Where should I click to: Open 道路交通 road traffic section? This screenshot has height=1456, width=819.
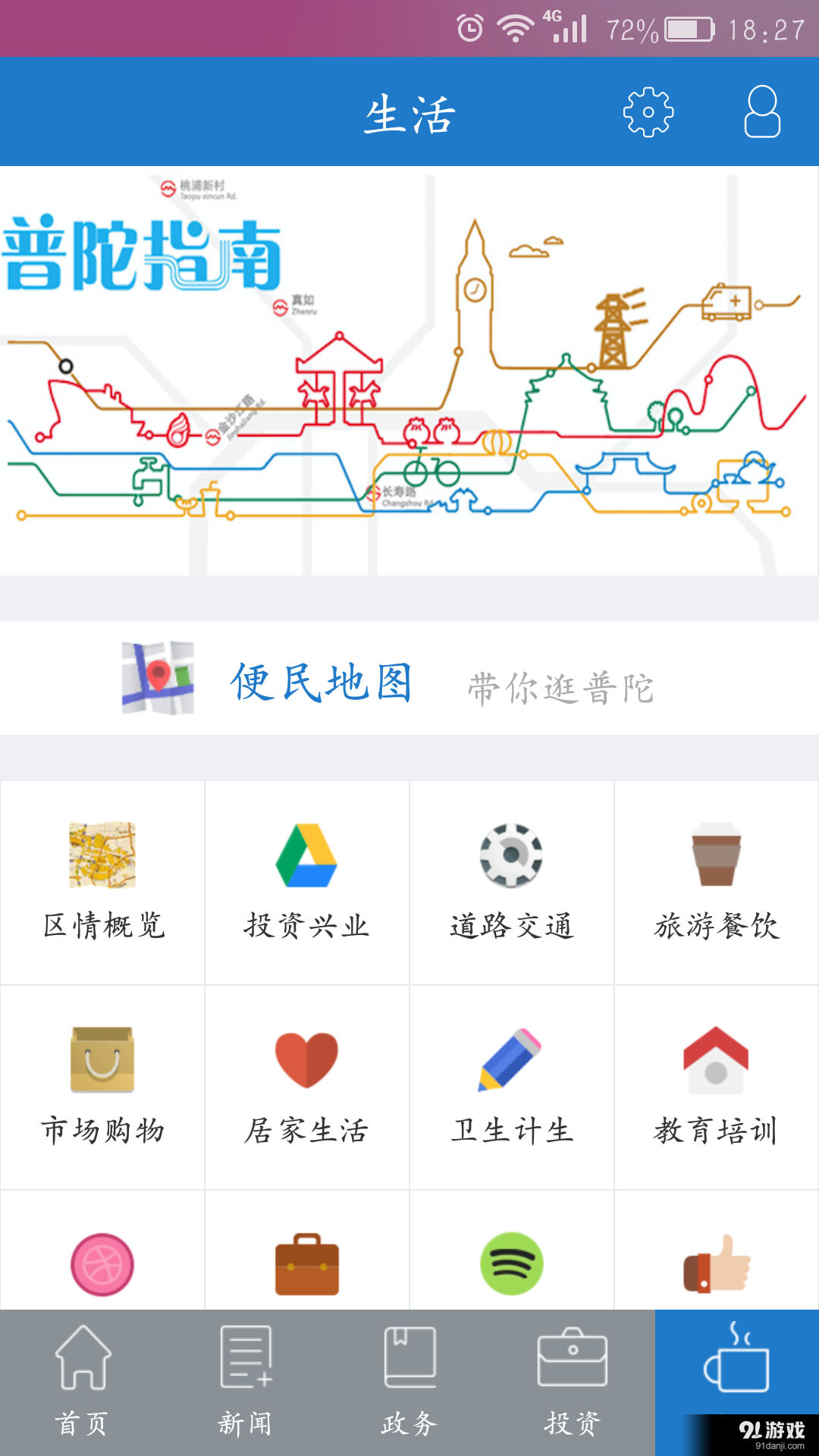511,880
